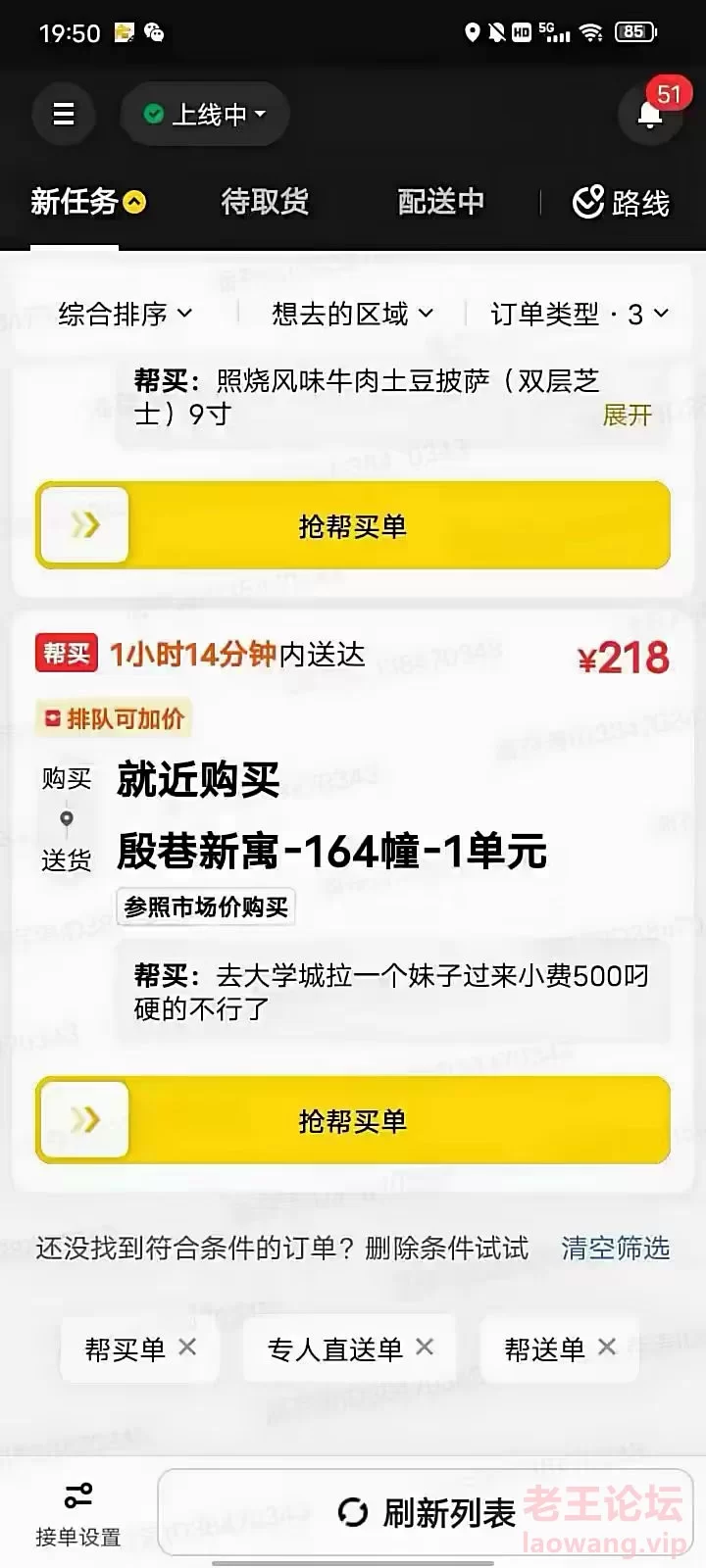Open the 上线中 online status dropdown

[206, 115]
